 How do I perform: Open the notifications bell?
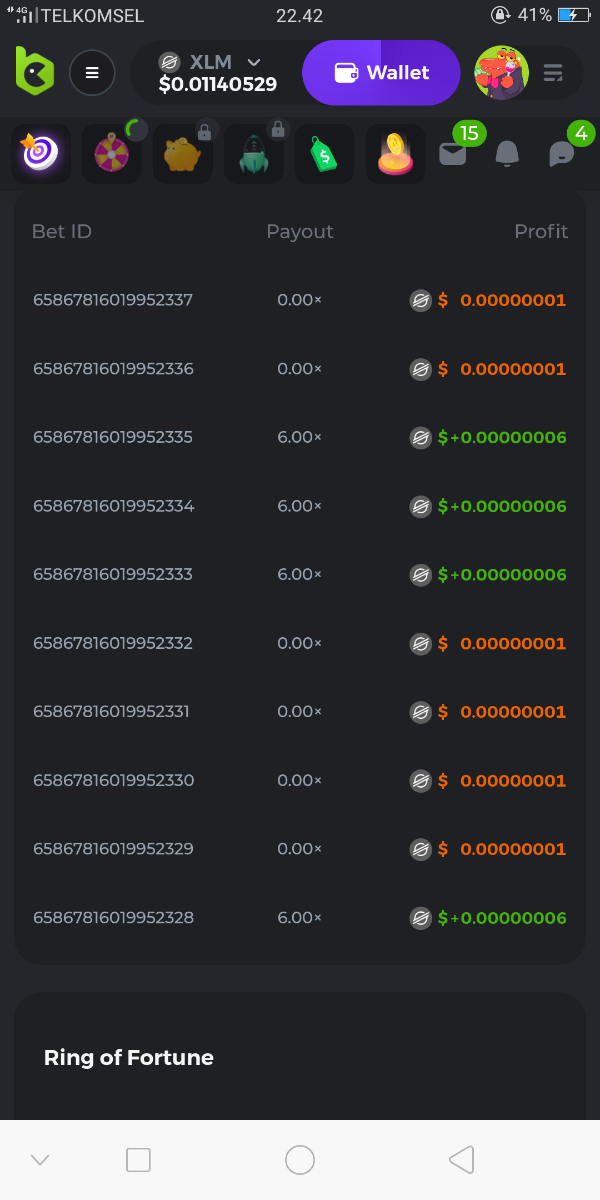507,154
